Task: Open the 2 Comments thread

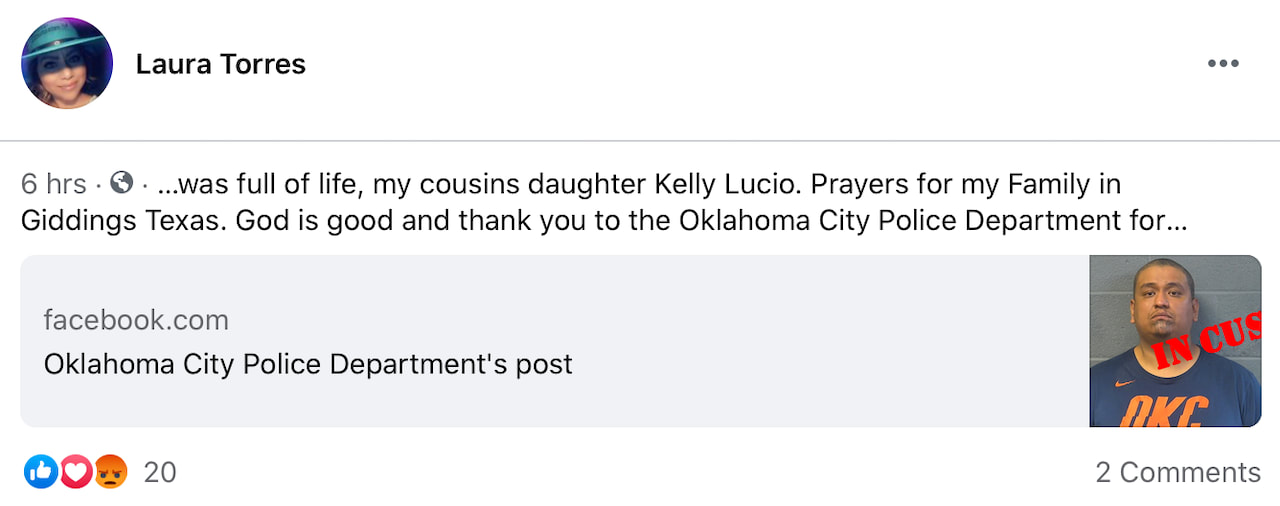Action: click(1177, 472)
